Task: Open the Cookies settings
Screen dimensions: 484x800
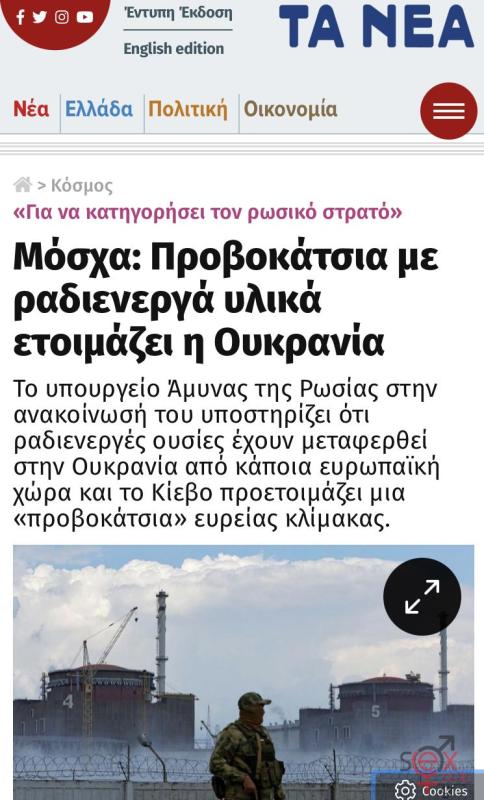Action: click(x=431, y=789)
